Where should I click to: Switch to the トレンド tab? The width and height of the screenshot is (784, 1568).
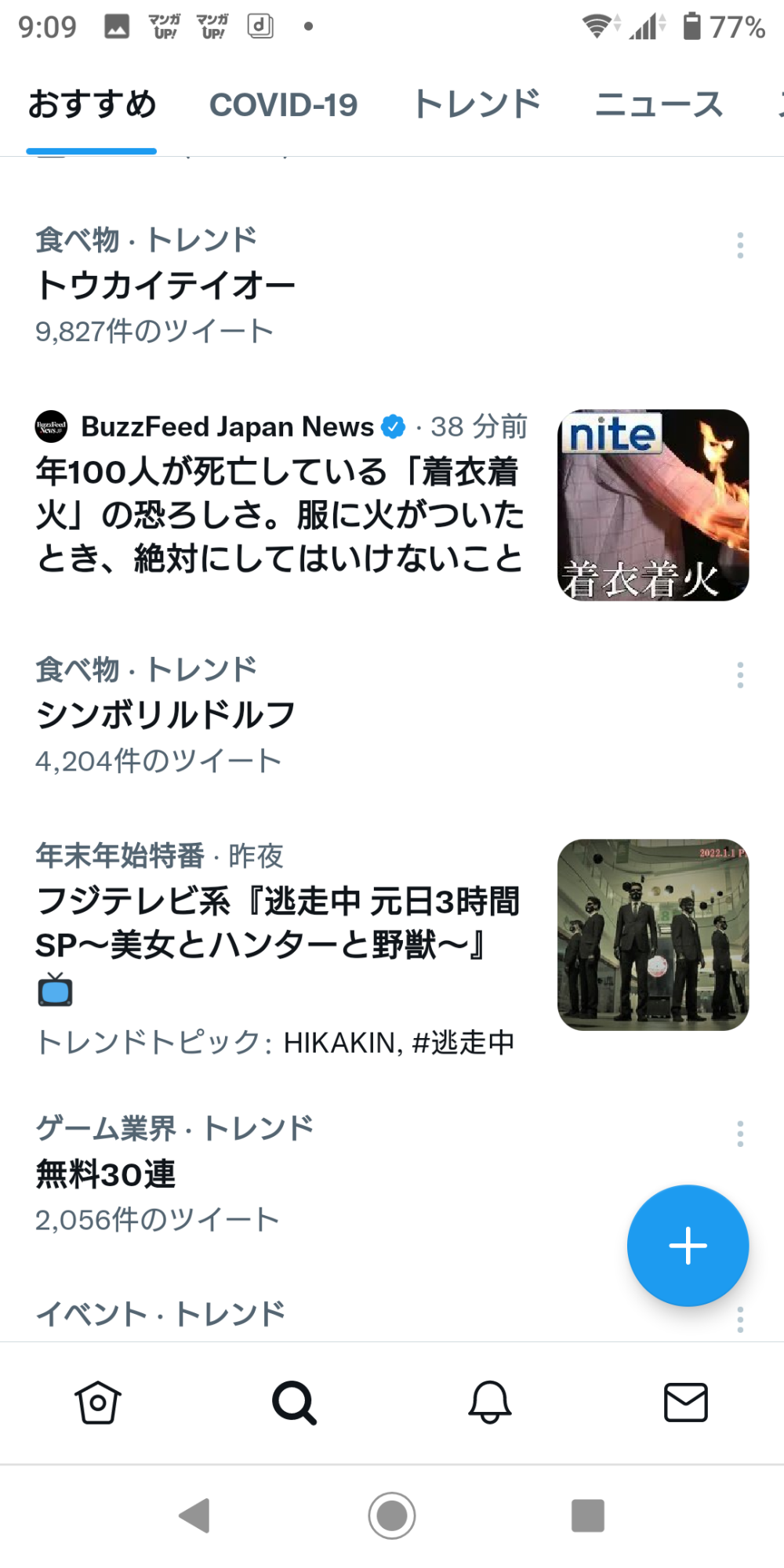477,105
